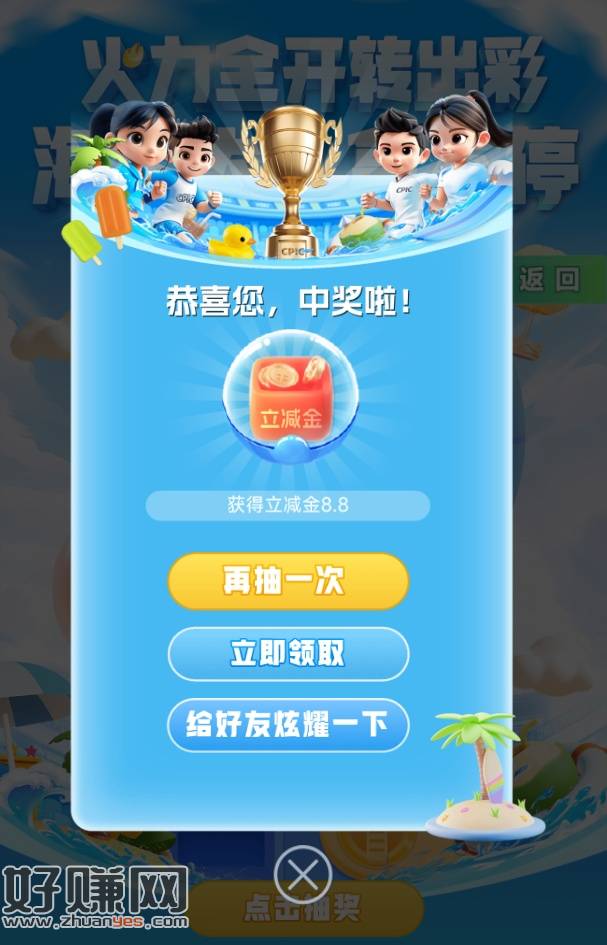Close the prize popup
Viewport: 607px width, 945px height.
pos(302,874)
